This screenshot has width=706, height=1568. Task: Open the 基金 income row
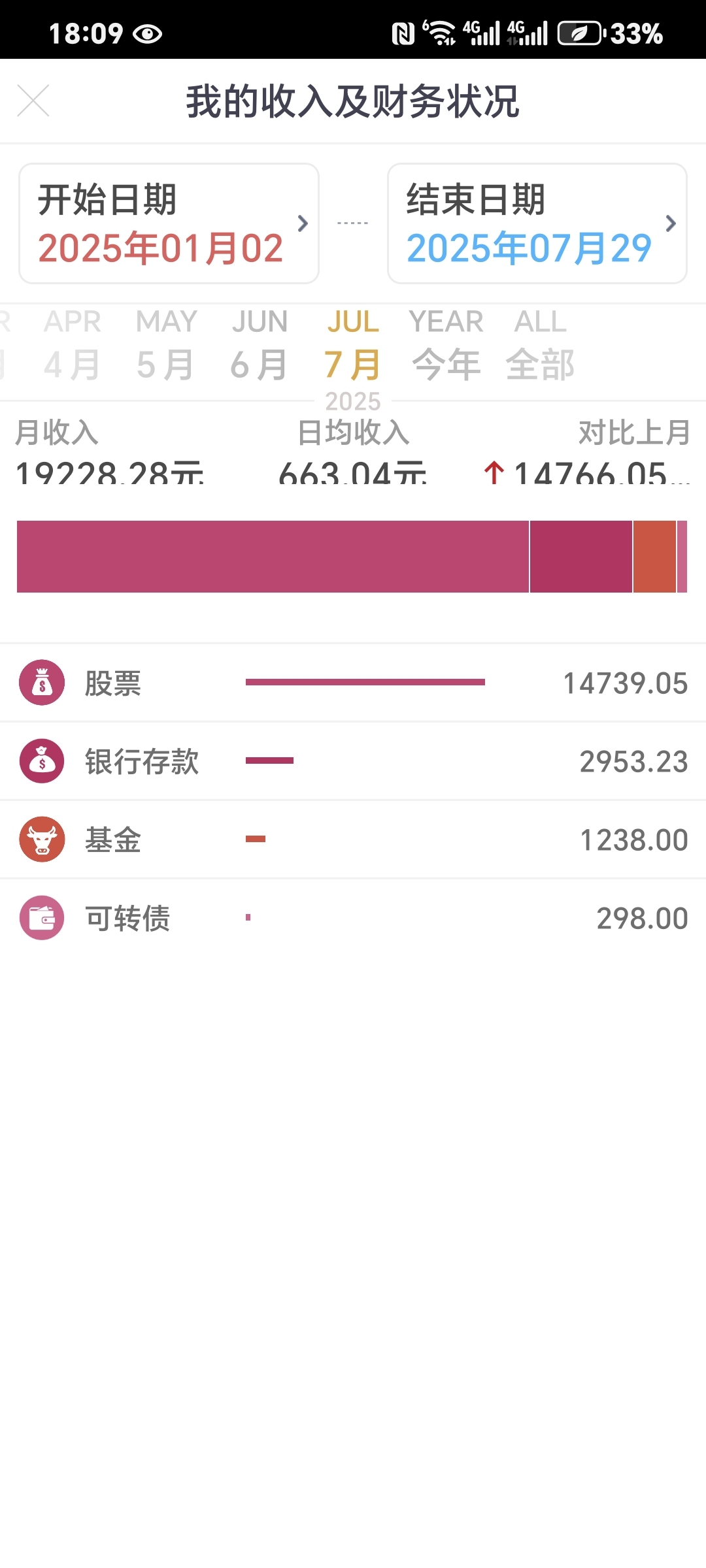point(353,840)
